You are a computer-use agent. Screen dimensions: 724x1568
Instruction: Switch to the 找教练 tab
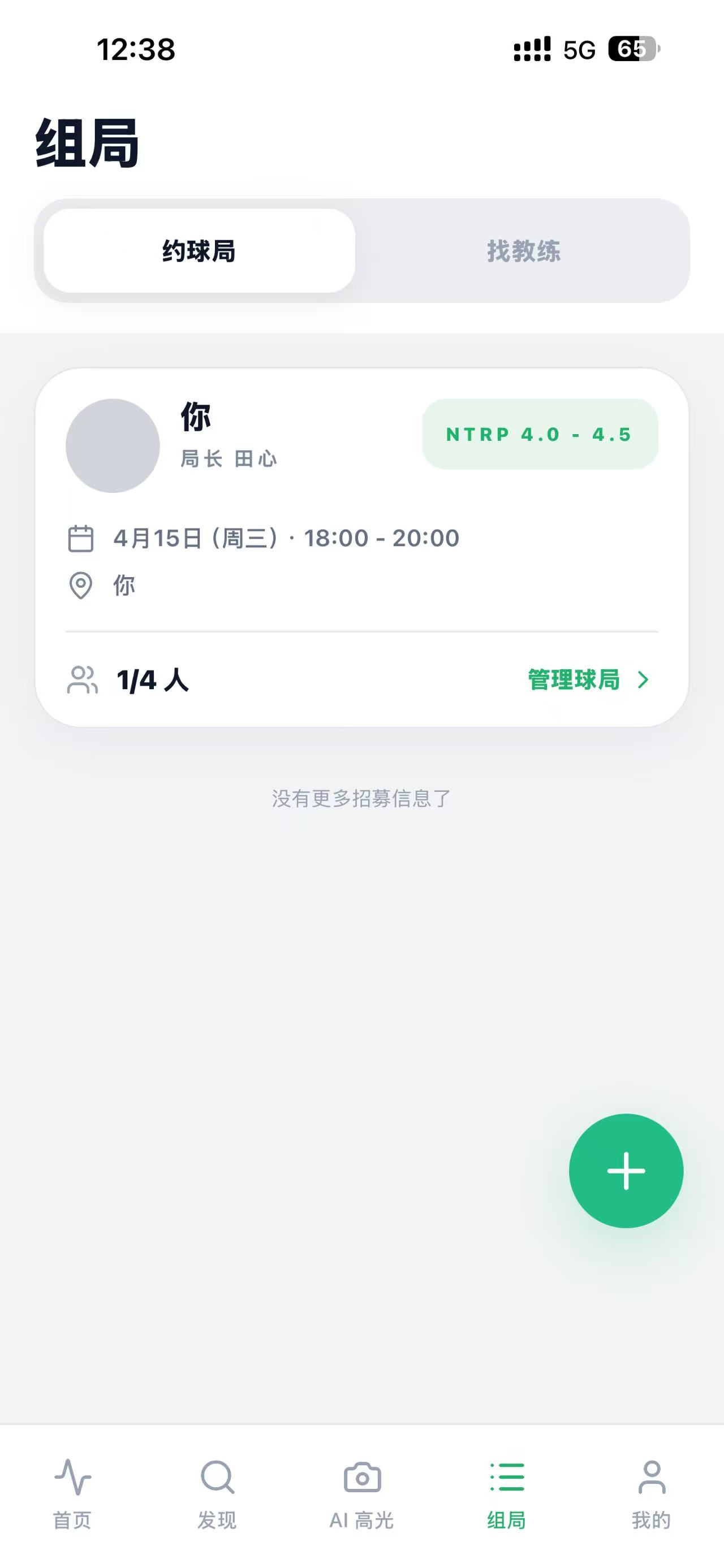coord(525,252)
